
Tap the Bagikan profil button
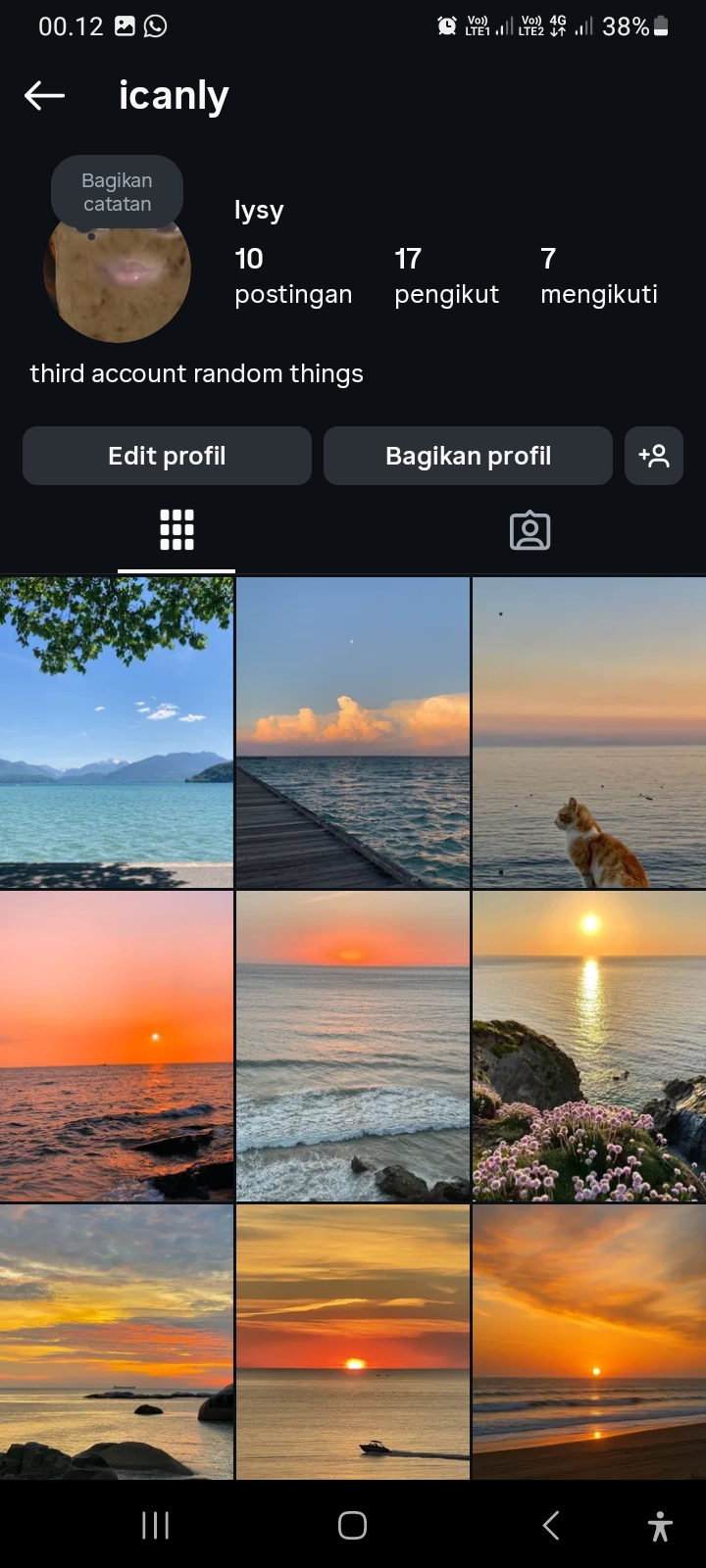point(468,456)
